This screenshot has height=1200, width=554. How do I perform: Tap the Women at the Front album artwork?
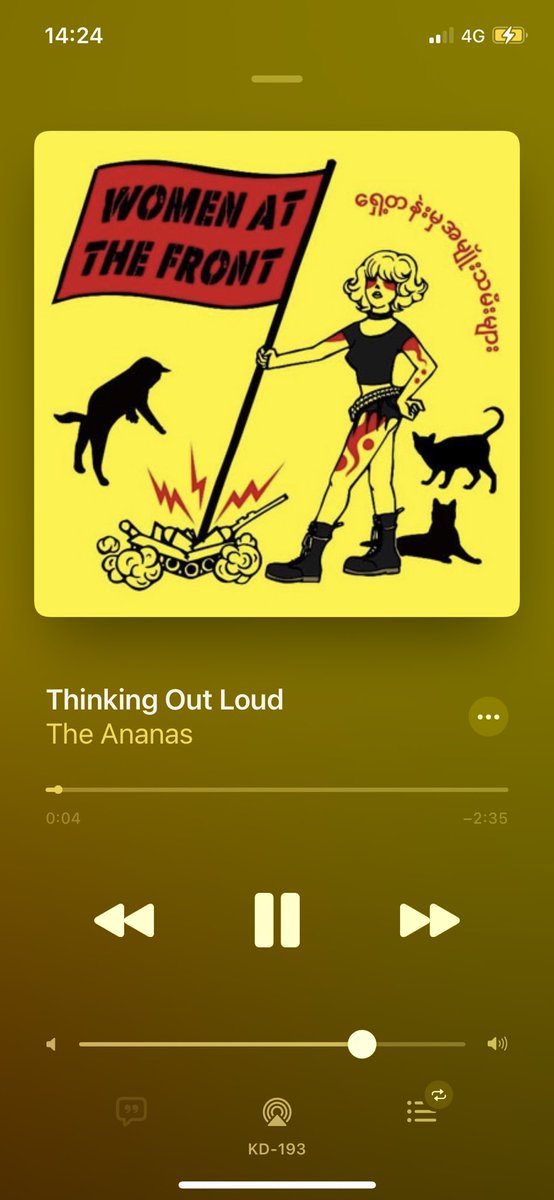[x=277, y=374]
